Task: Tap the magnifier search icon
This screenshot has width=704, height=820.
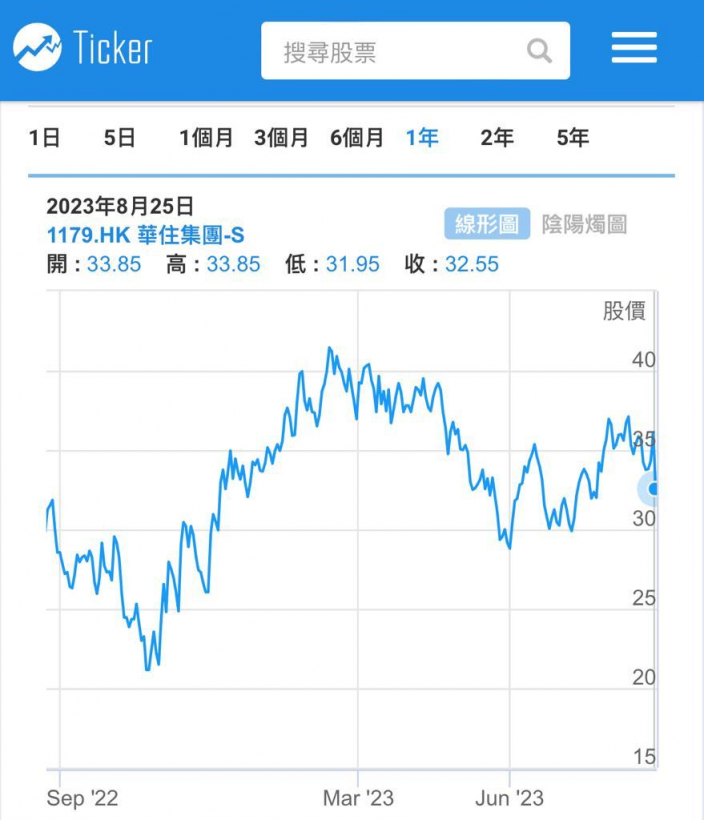Action: (539, 51)
